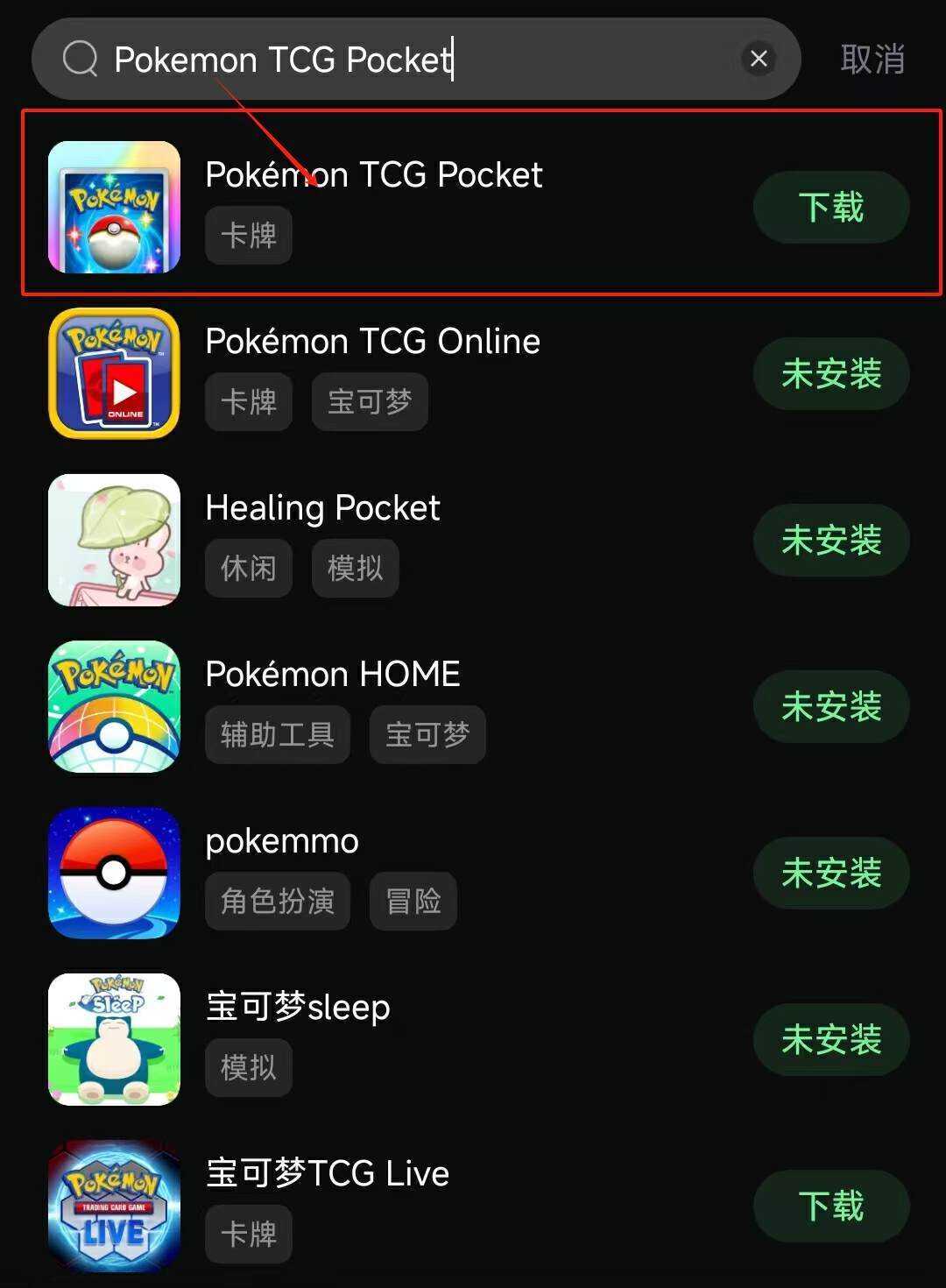This screenshot has width=946, height=1288.
Task: Open the 辅助工具 tag under Pokémon HOME
Action: [x=277, y=734]
